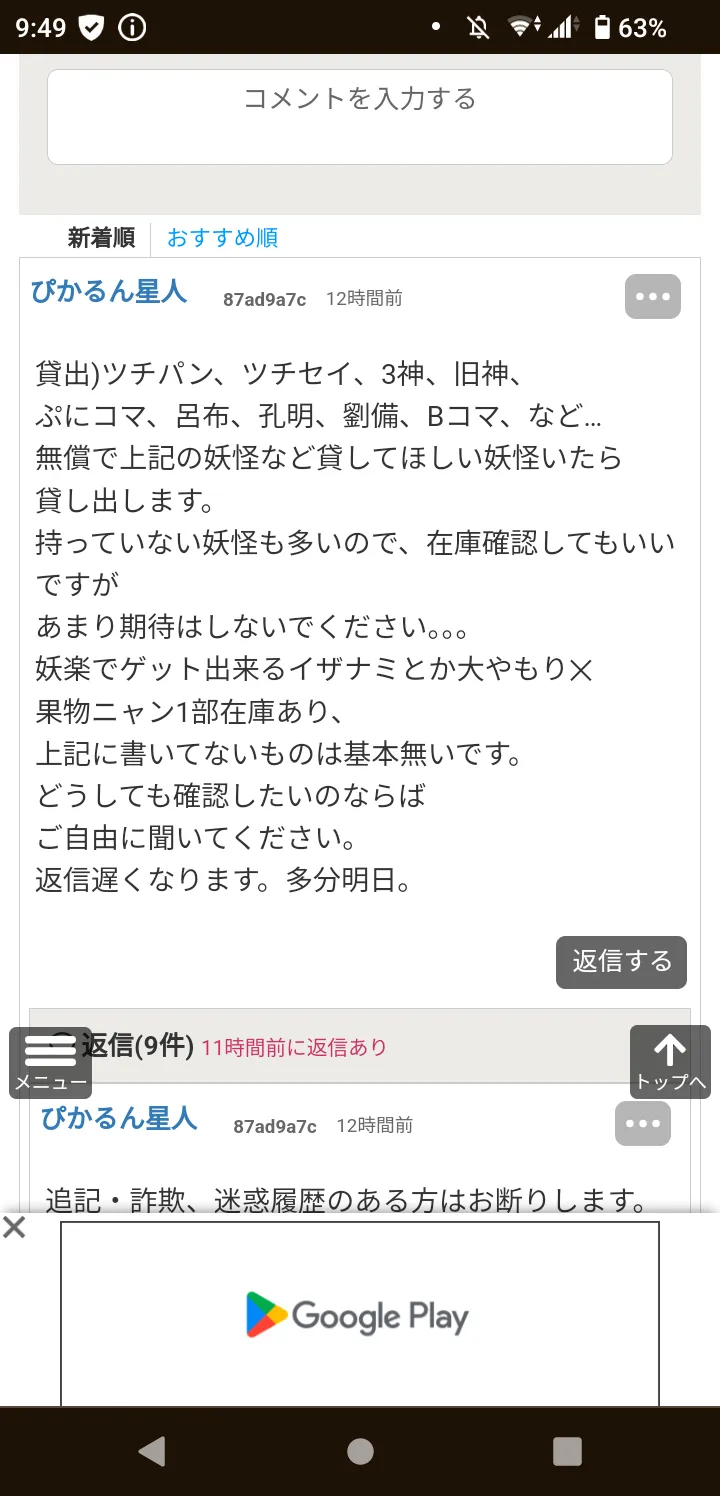720x1496 pixels.
Task: Go back using system navigation
Action: tap(152, 1451)
